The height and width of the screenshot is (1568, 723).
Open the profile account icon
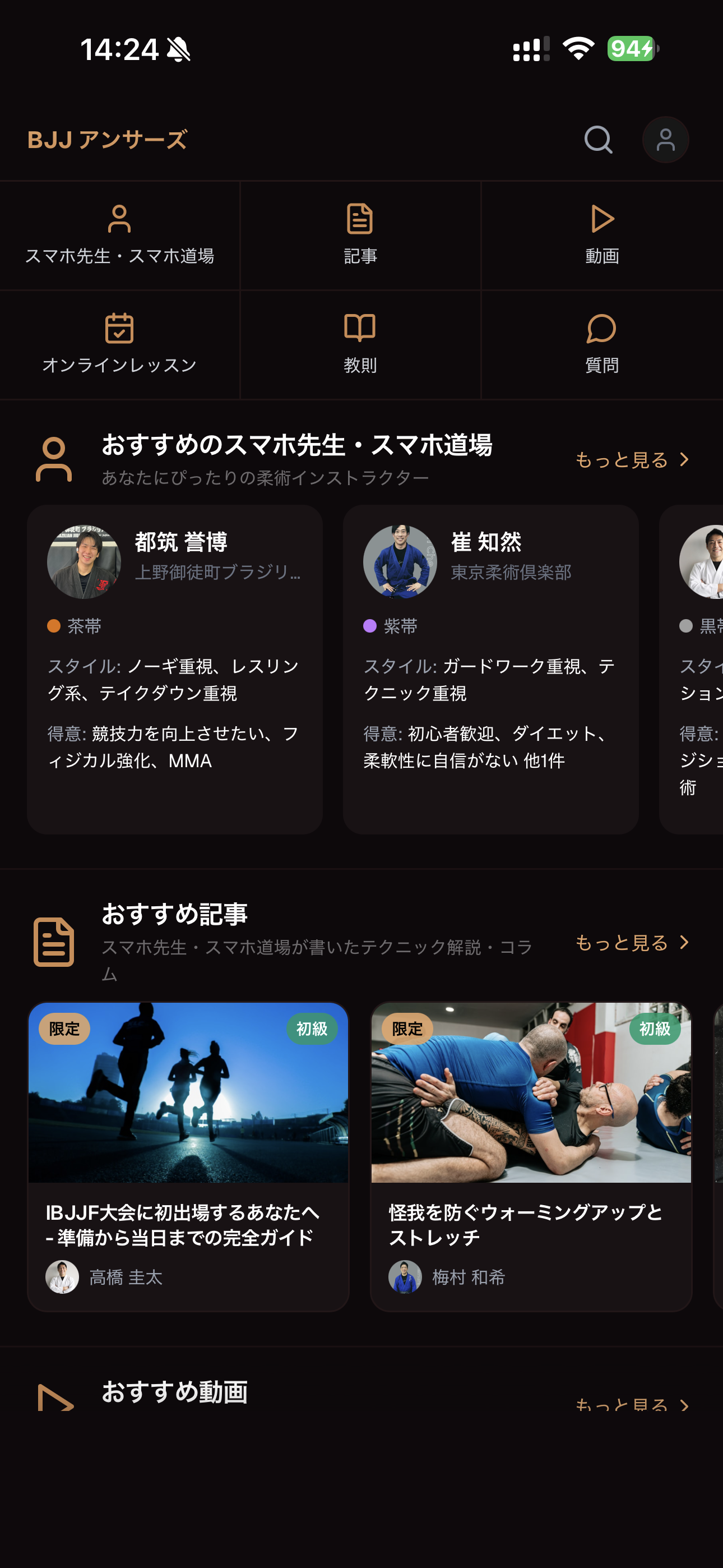click(x=665, y=140)
